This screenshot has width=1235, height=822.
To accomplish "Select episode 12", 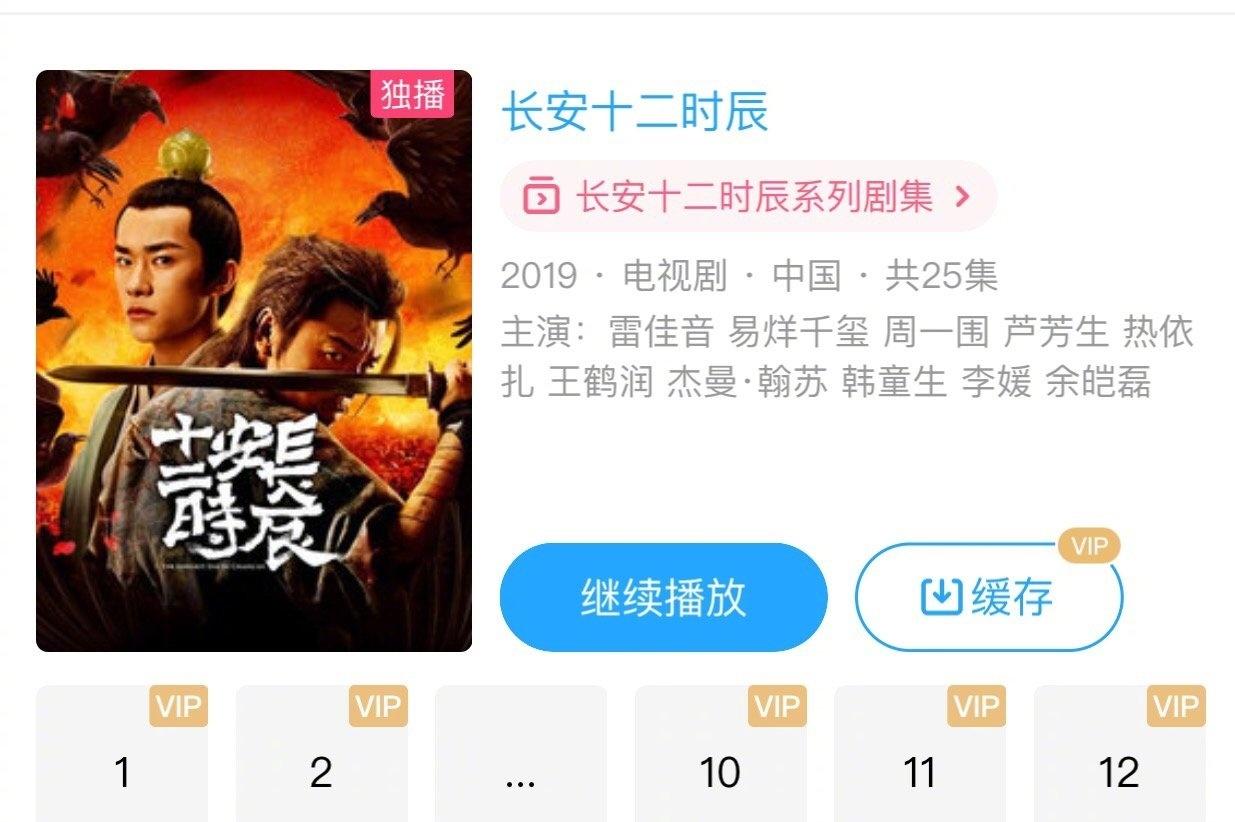I will click(1119, 754).
